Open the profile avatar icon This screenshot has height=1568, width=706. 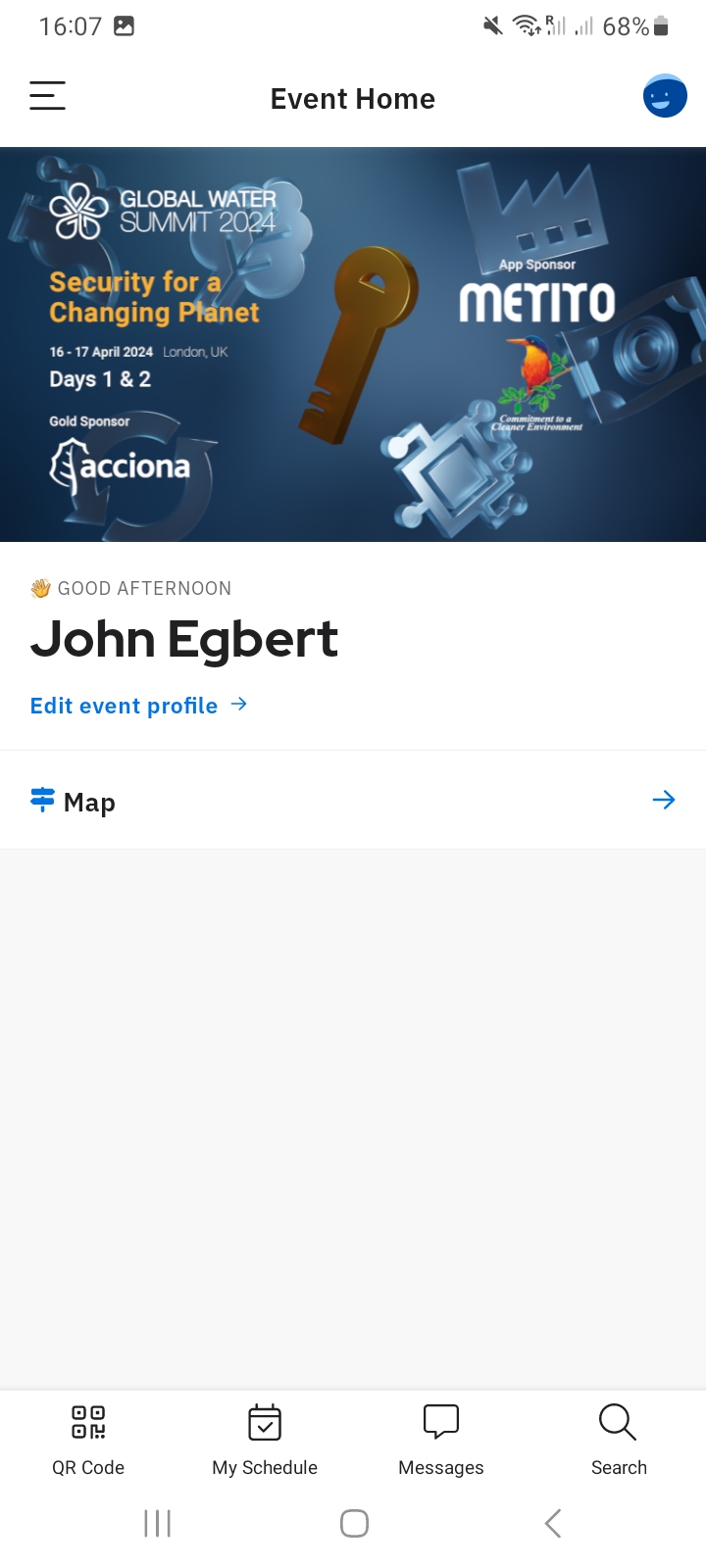point(664,96)
